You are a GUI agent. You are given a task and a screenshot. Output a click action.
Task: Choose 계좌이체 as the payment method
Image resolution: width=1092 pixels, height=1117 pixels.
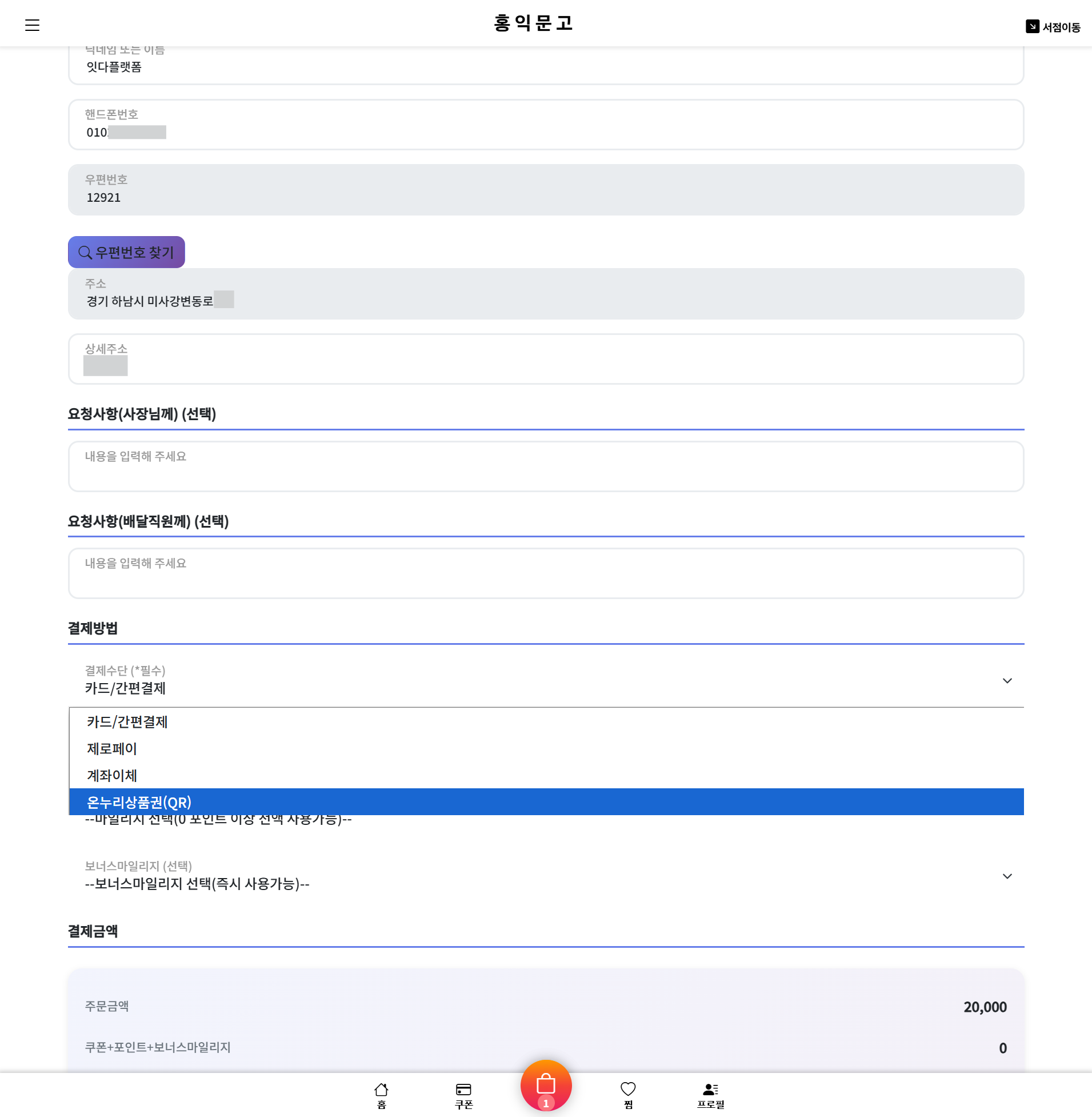112,775
